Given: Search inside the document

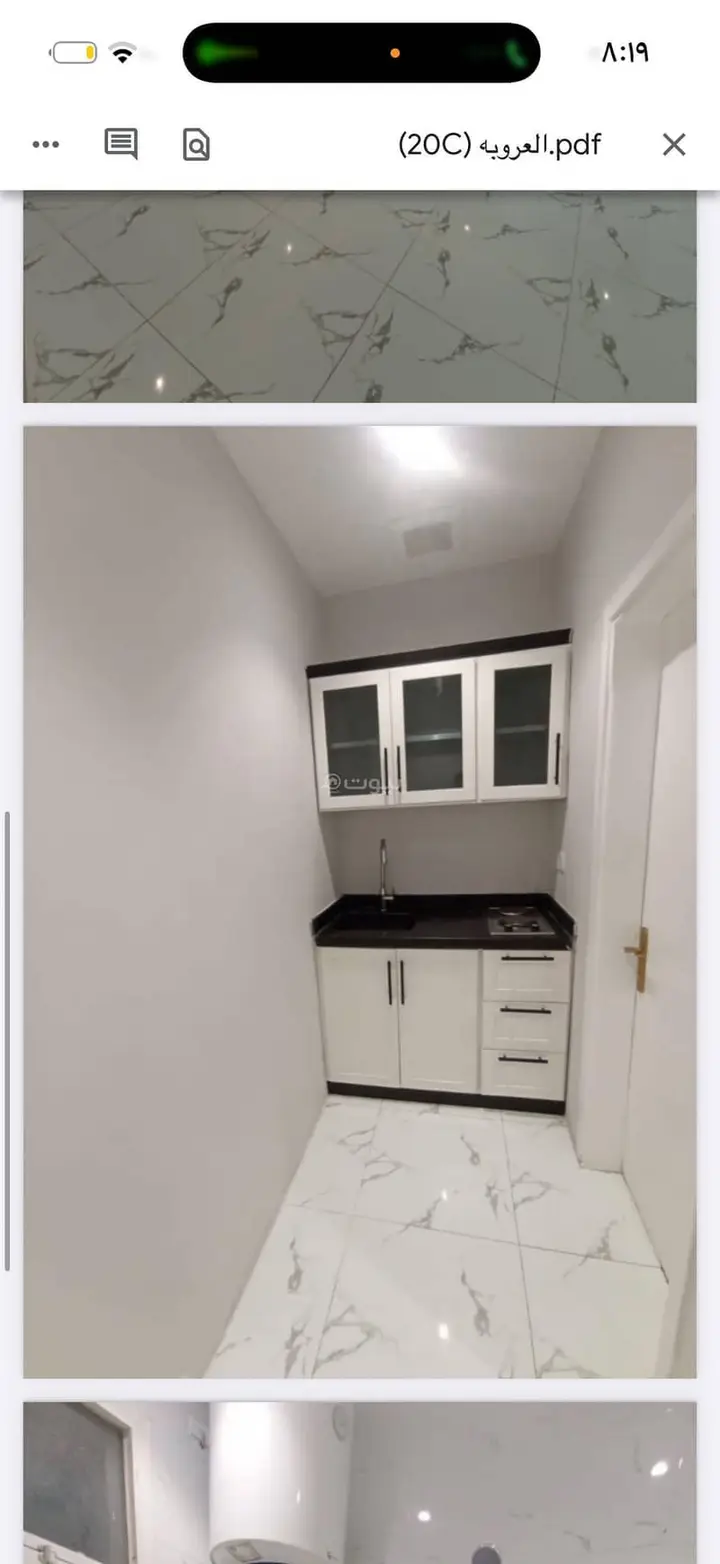Looking at the screenshot, I should (x=196, y=145).
